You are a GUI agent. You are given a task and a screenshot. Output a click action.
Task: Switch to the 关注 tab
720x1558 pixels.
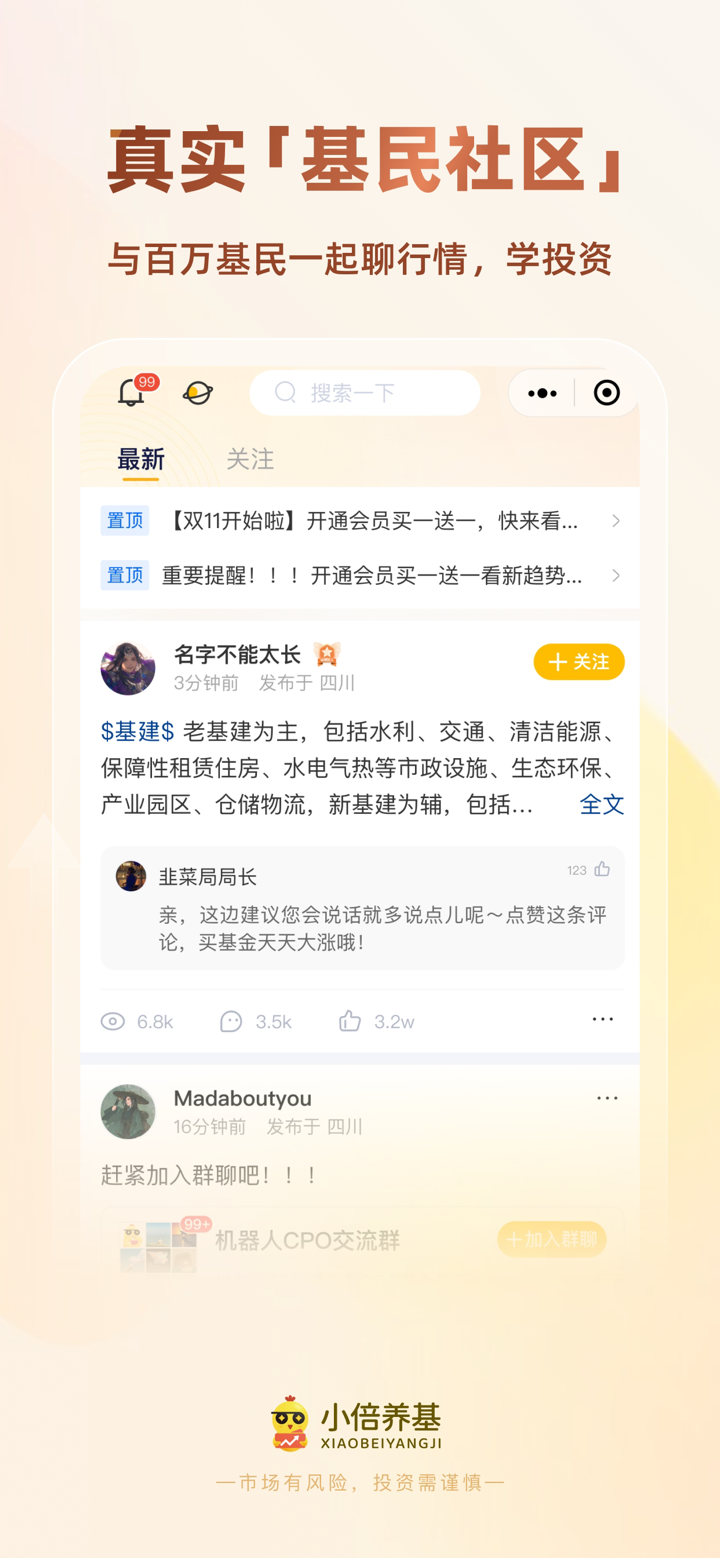(251, 459)
